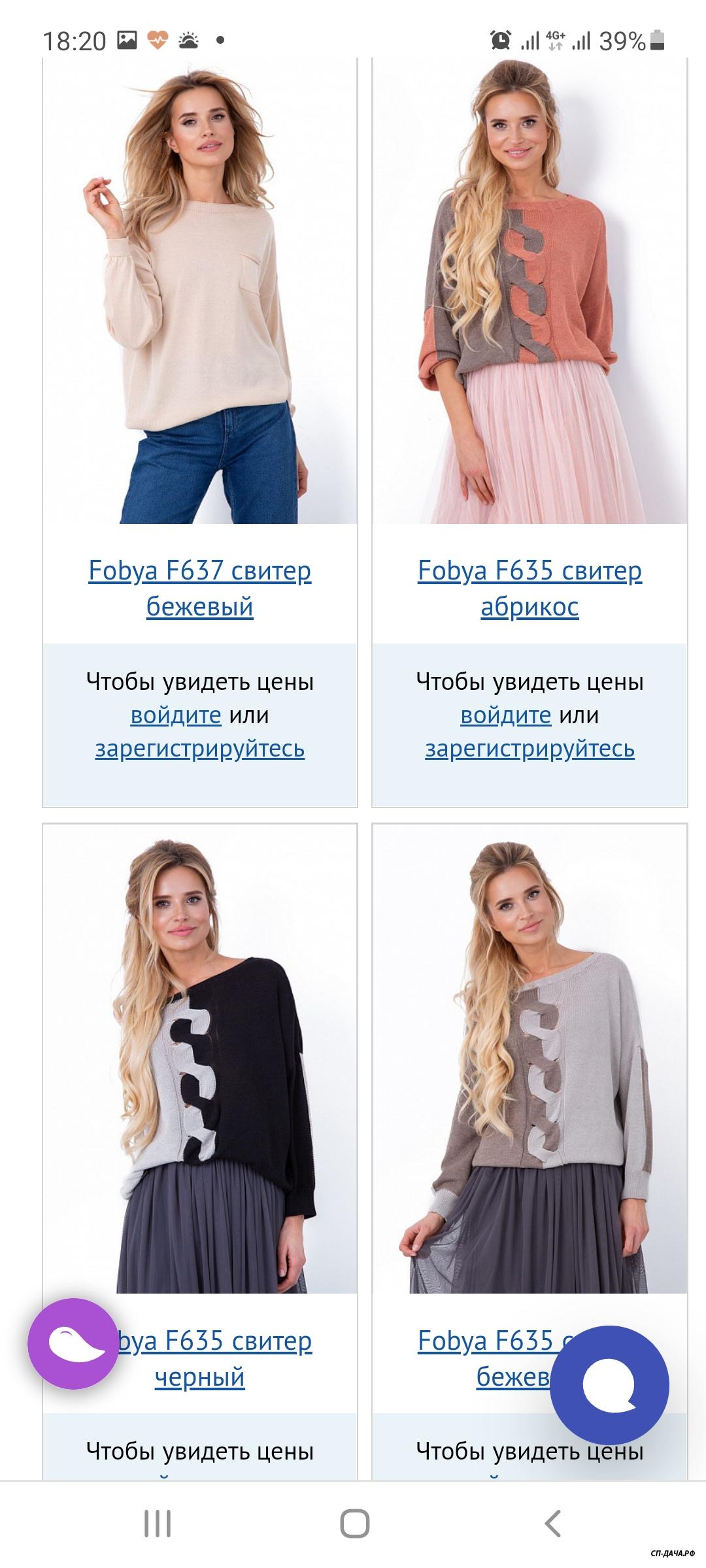Viewport: 706px width, 1568px height.
Task: Start a chat via the blue bubble button
Action: [x=609, y=1384]
